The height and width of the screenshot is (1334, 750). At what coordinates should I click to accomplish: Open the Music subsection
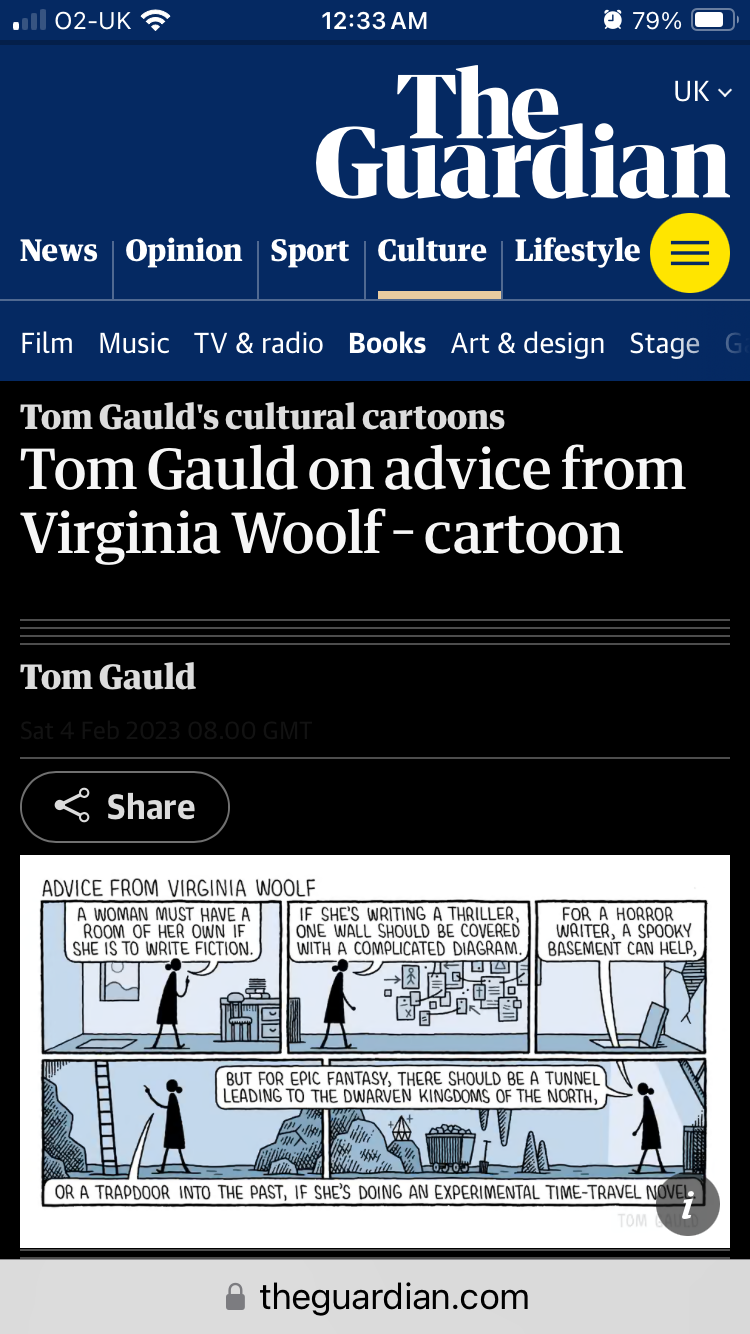click(x=134, y=343)
